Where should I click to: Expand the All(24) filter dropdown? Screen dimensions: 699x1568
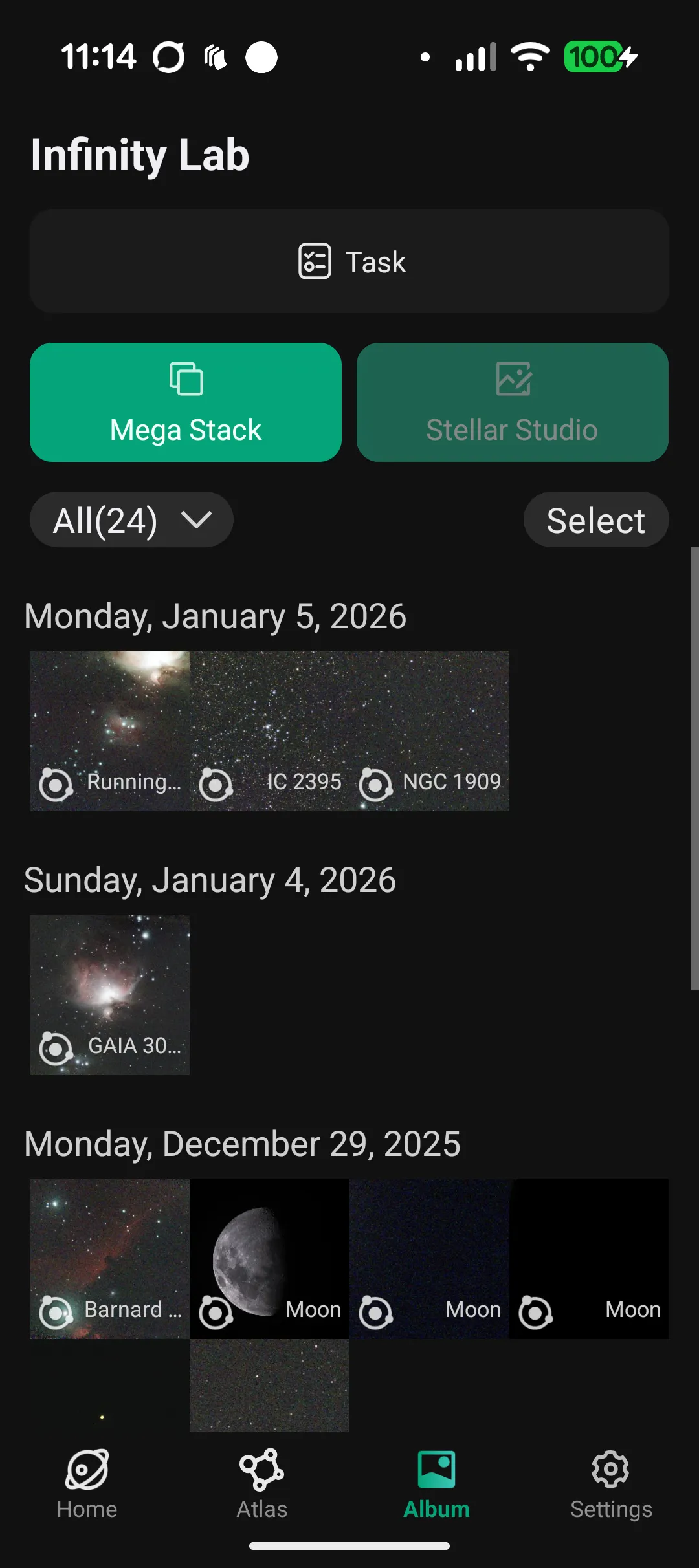(x=131, y=520)
